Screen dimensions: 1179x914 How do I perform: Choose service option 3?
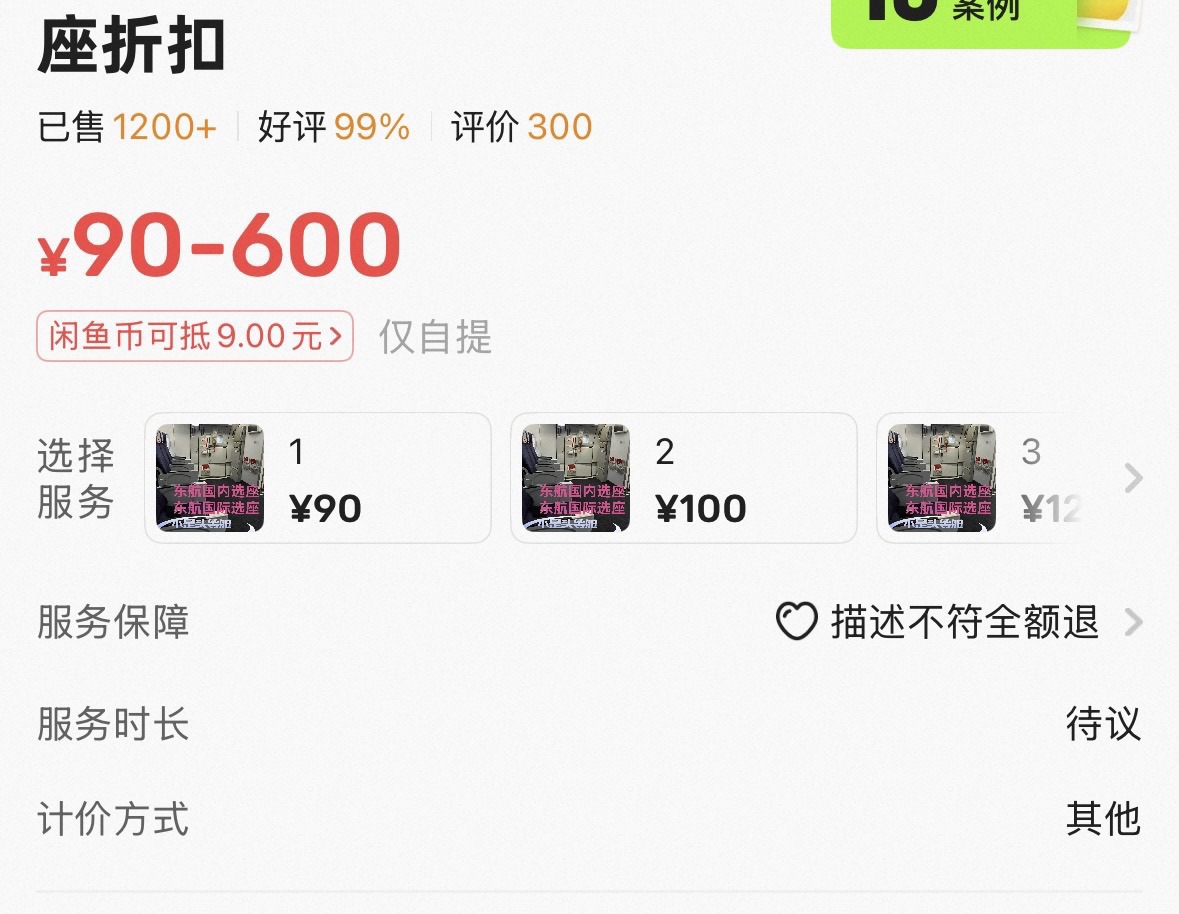pos(980,478)
